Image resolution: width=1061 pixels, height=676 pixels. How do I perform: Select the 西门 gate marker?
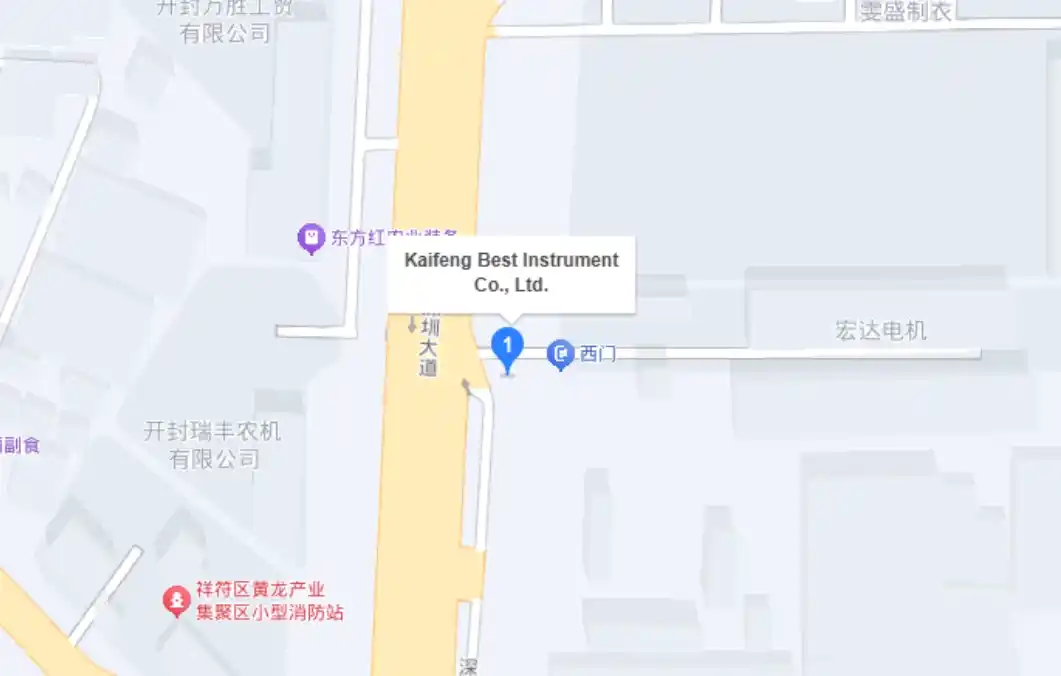coord(561,354)
